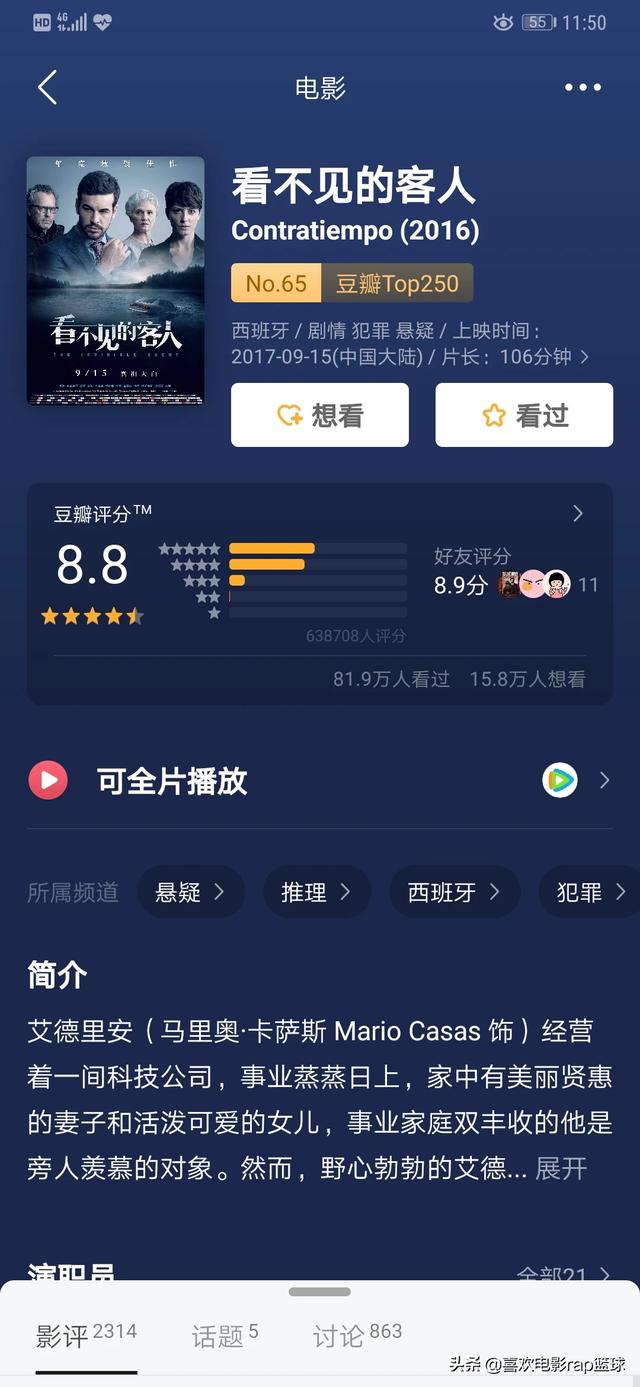640x1387 pixels.
Task: Mark the movie as 看过
Action: [524, 415]
